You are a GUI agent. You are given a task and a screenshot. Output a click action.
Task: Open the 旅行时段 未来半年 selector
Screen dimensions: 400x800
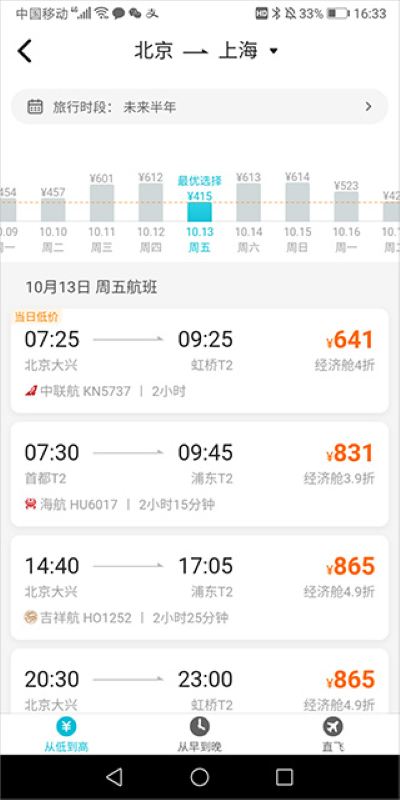(x=200, y=107)
